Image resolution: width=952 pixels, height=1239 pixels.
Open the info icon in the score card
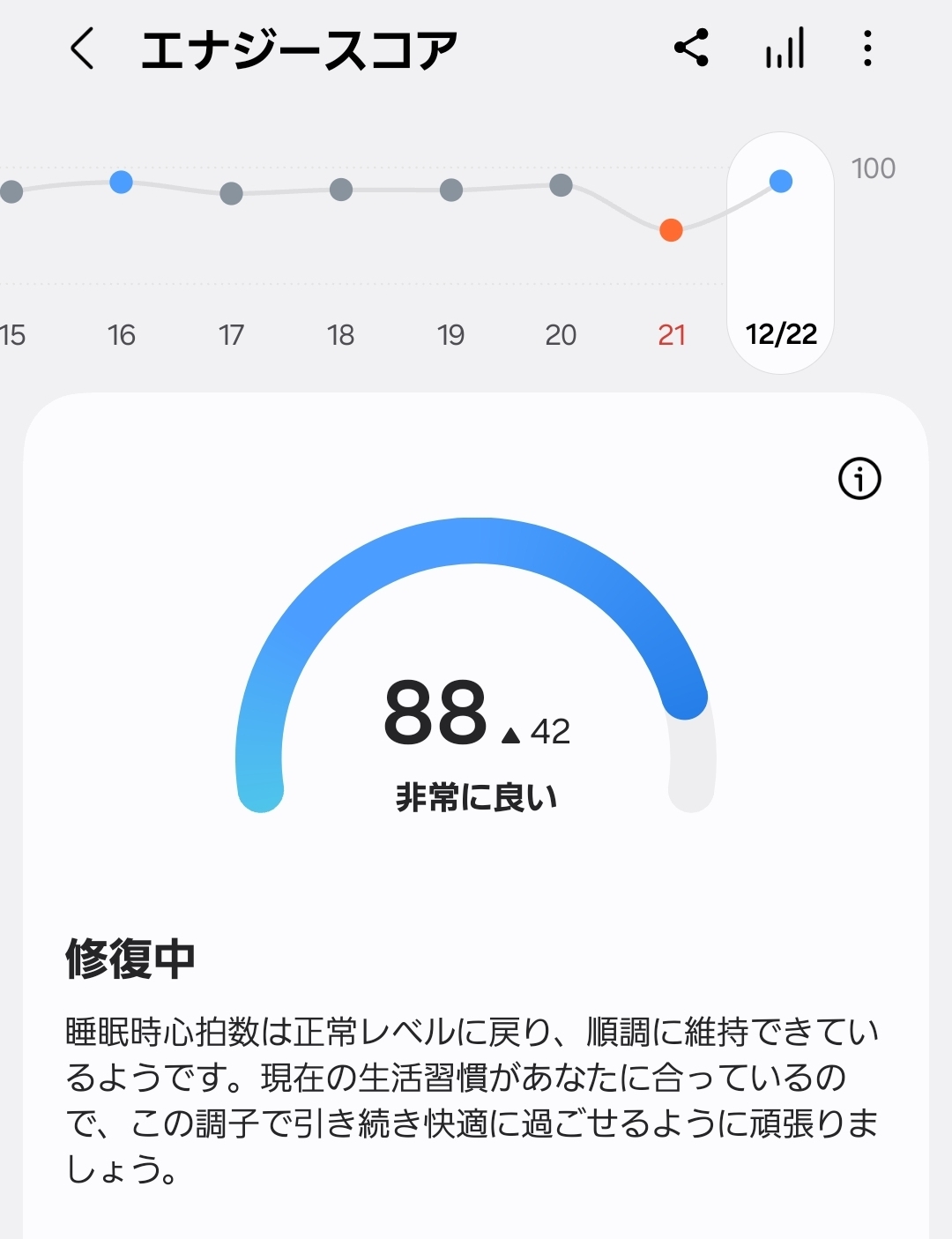[859, 479]
